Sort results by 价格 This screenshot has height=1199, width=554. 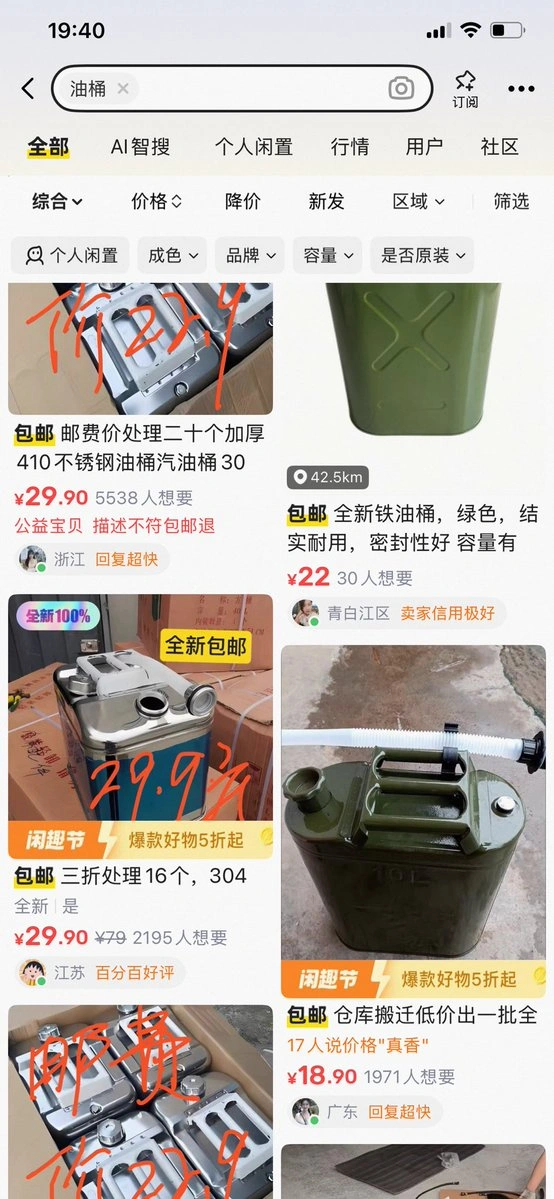pyautogui.click(x=157, y=201)
